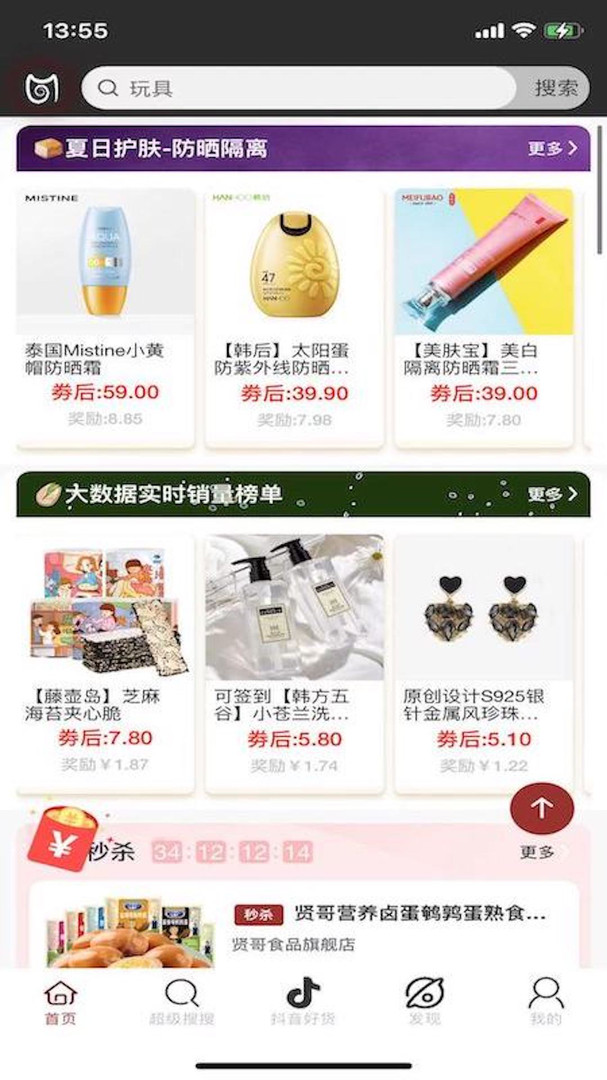Switch to the 抖音好货 tab
Image resolution: width=607 pixels, height=1080 pixels.
coord(303,1002)
